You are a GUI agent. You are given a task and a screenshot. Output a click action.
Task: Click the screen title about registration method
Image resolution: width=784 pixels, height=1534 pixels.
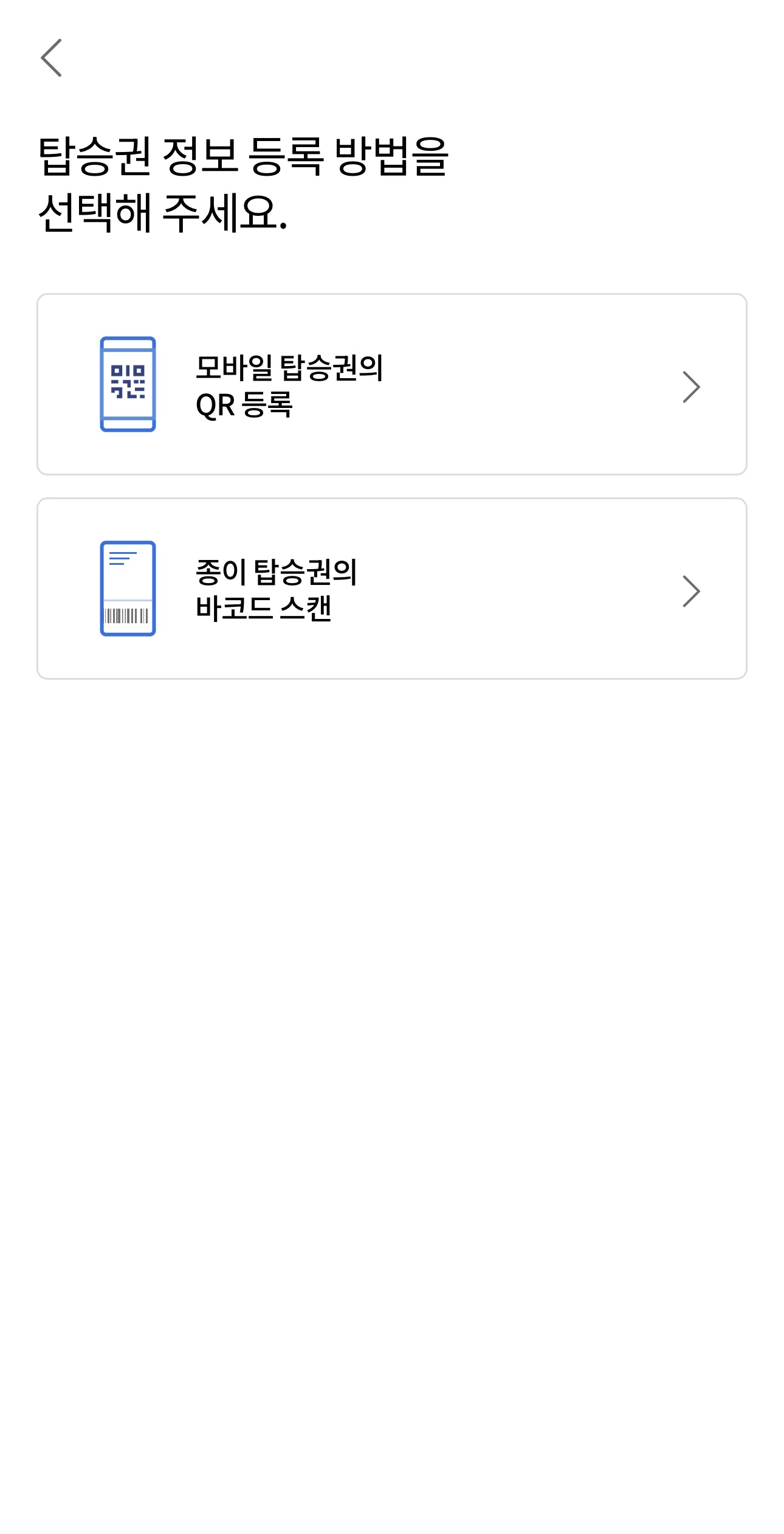coord(243,182)
